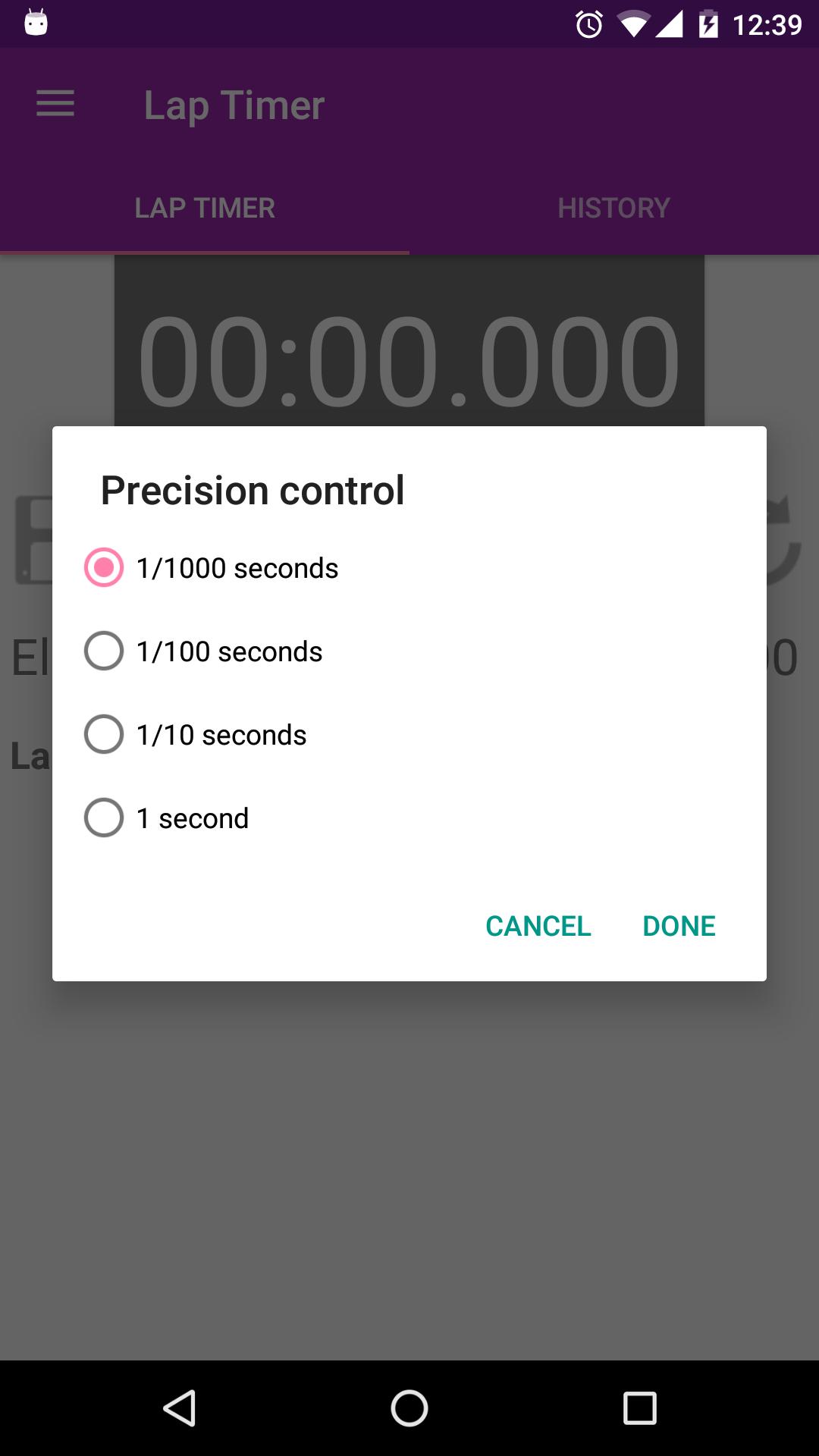Go back using system back button
The width and height of the screenshot is (819, 1456).
click(x=180, y=1408)
